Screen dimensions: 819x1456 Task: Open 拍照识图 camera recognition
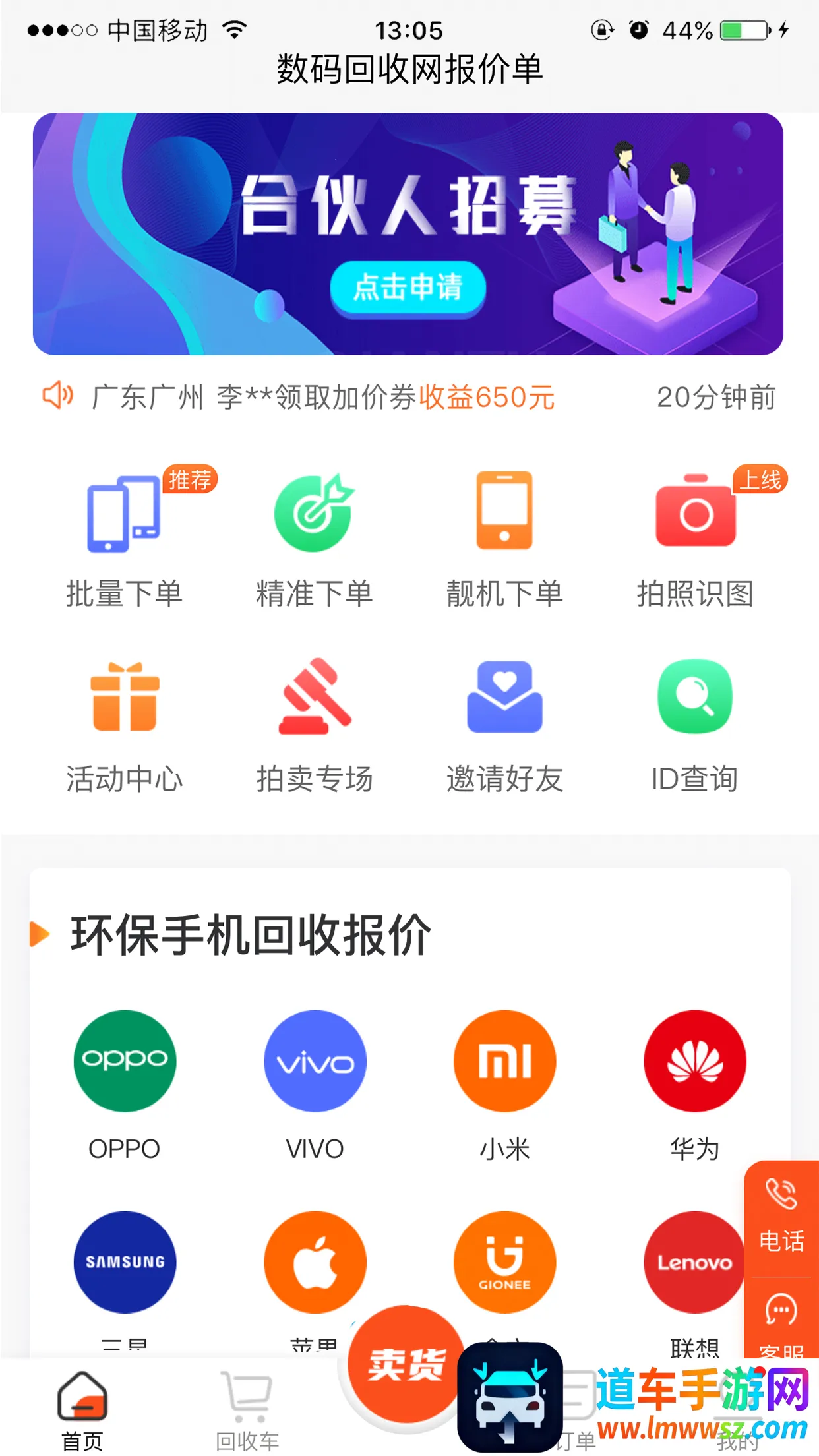click(x=694, y=537)
